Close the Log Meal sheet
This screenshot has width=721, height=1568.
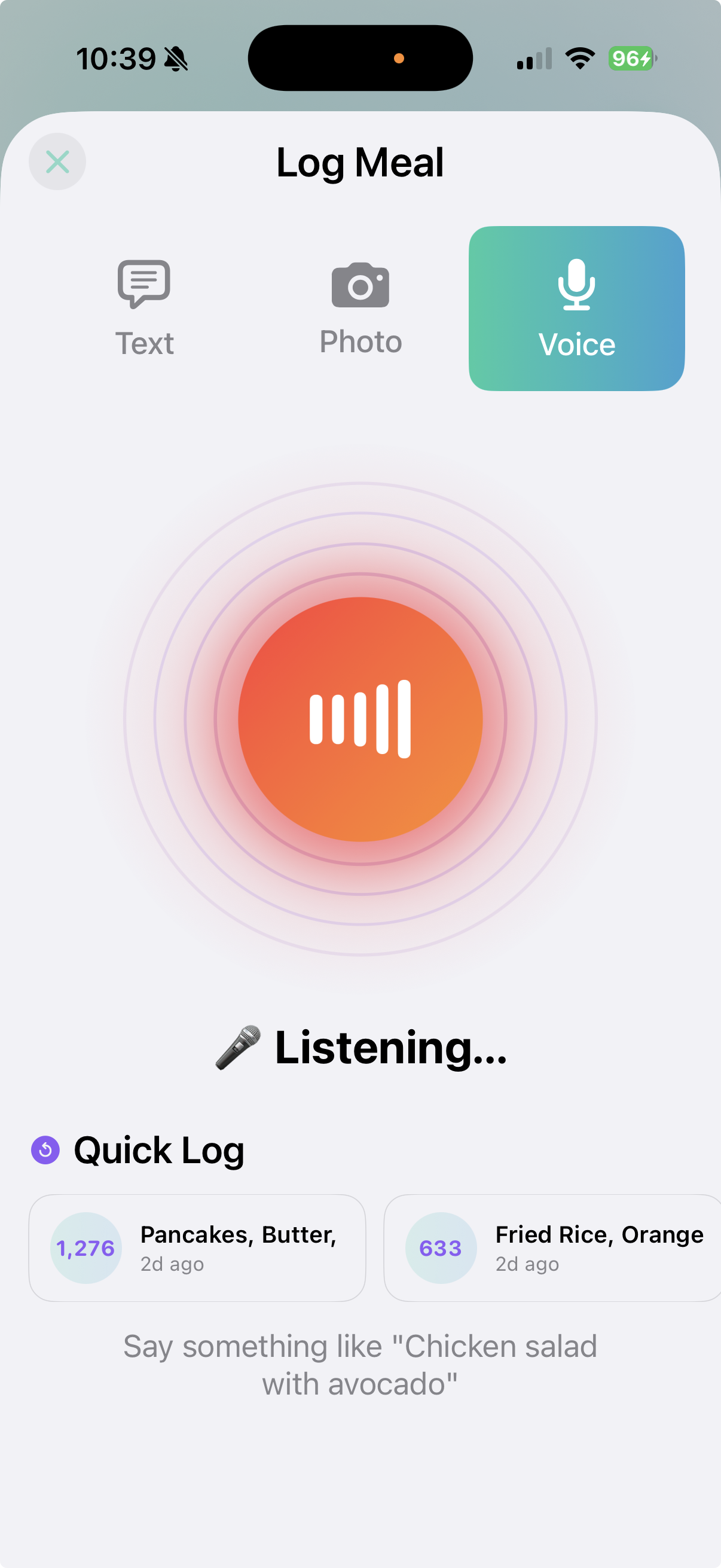pyautogui.click(x=57, y=162)
